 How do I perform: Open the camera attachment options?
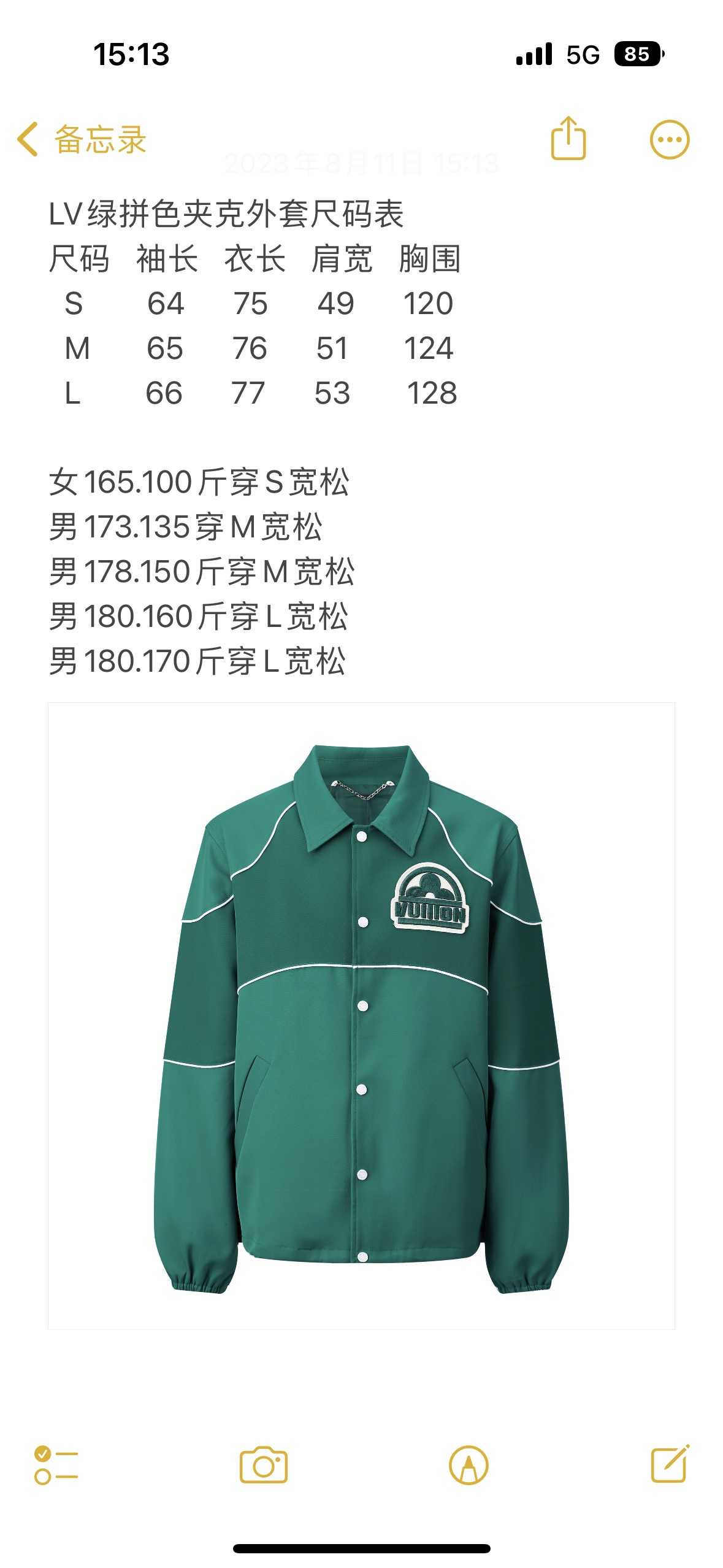(263, 1465)
